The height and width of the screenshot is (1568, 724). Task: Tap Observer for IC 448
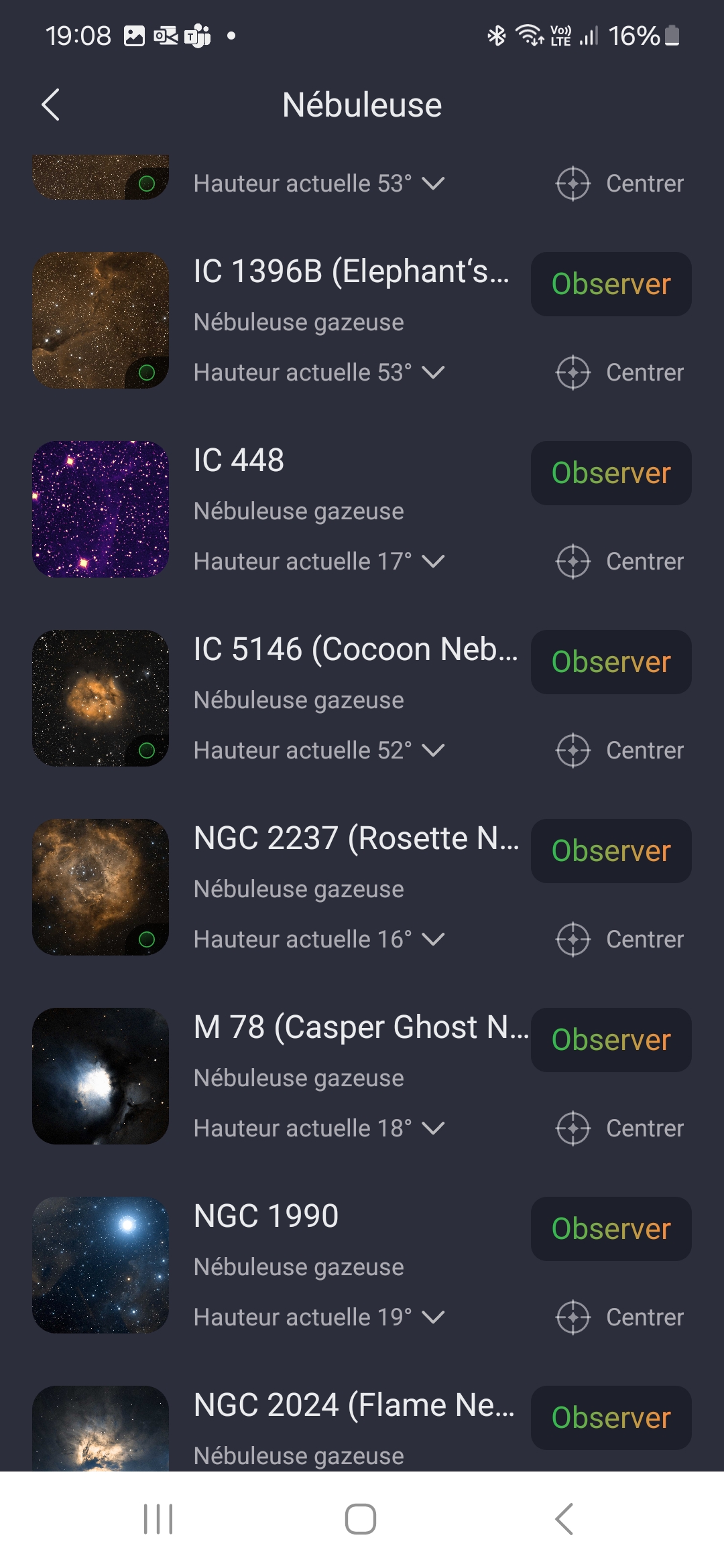point(611,473)
